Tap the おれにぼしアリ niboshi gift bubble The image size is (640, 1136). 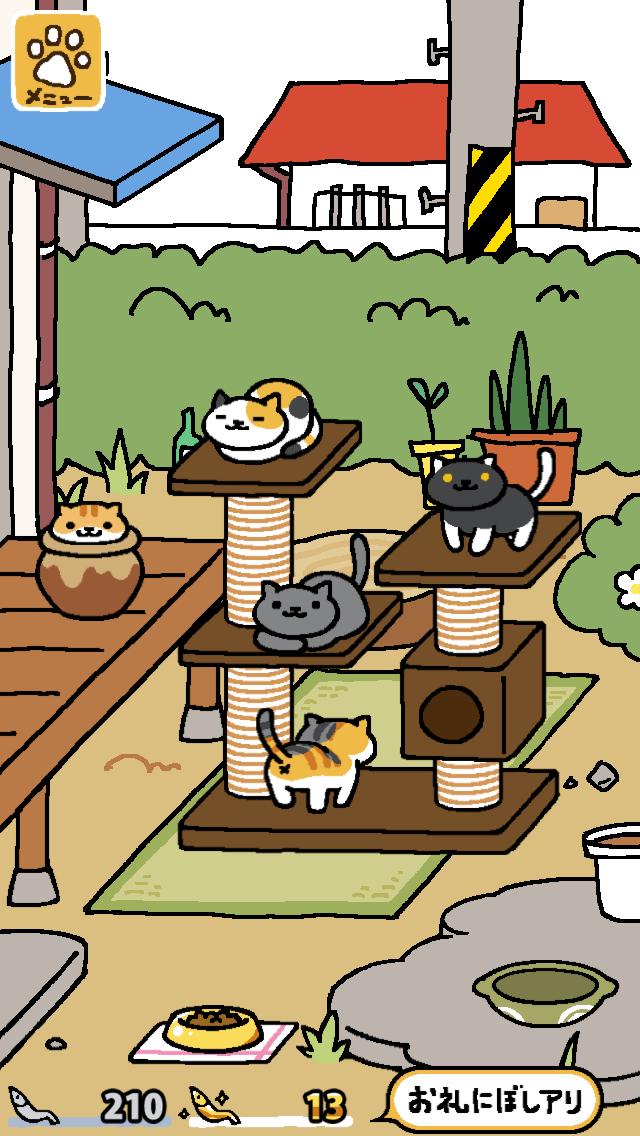tap(496, 1100)
